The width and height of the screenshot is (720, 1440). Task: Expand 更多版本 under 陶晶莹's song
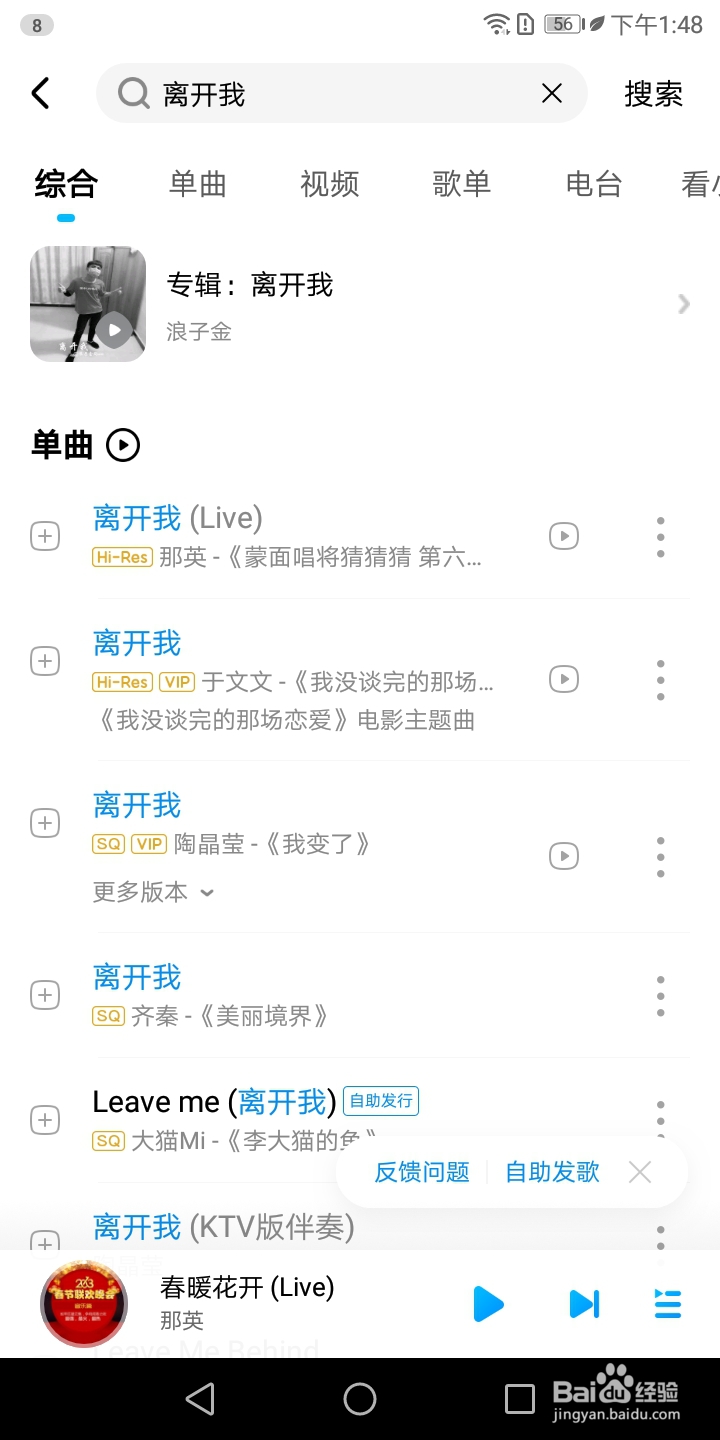click(153, 892)
